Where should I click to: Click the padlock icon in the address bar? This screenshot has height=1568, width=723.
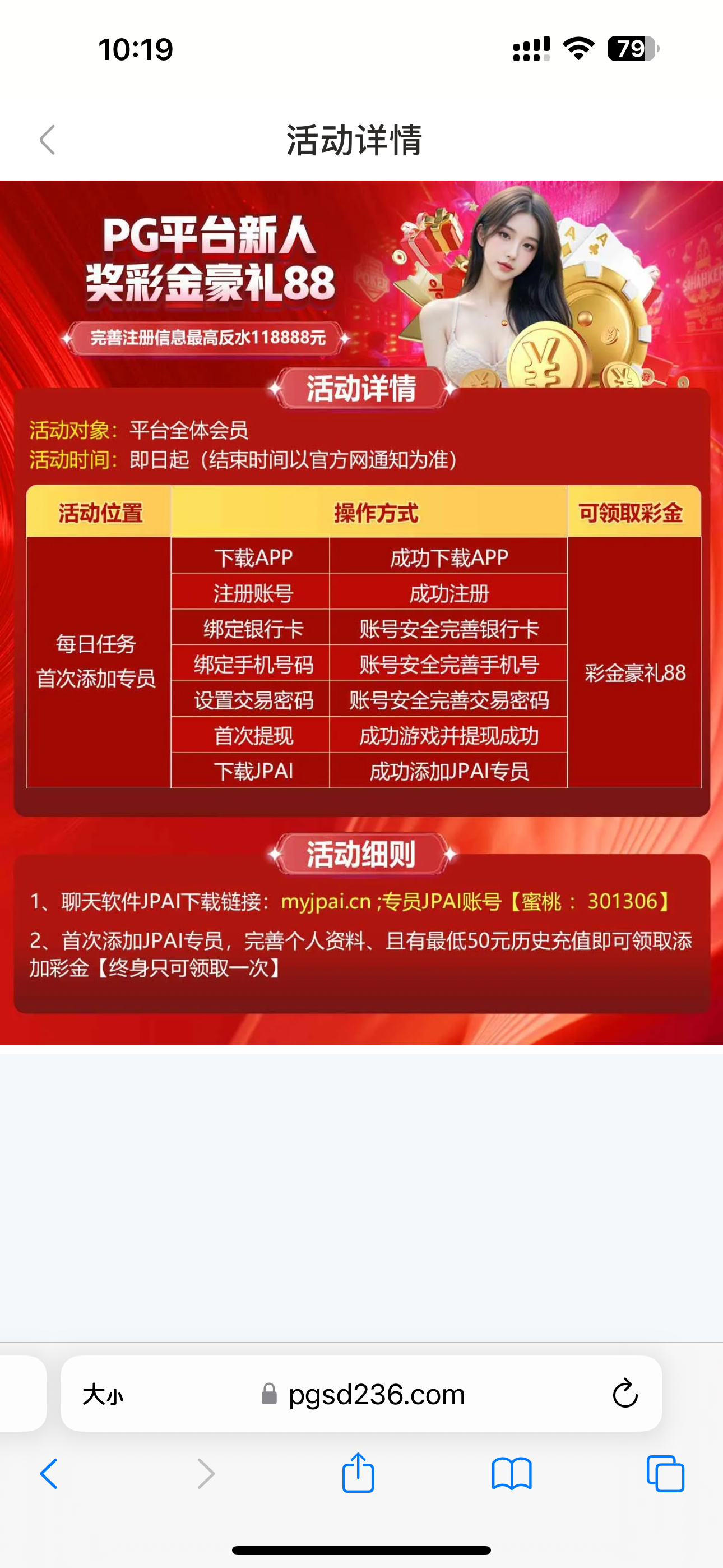(x=268, y=1395)
